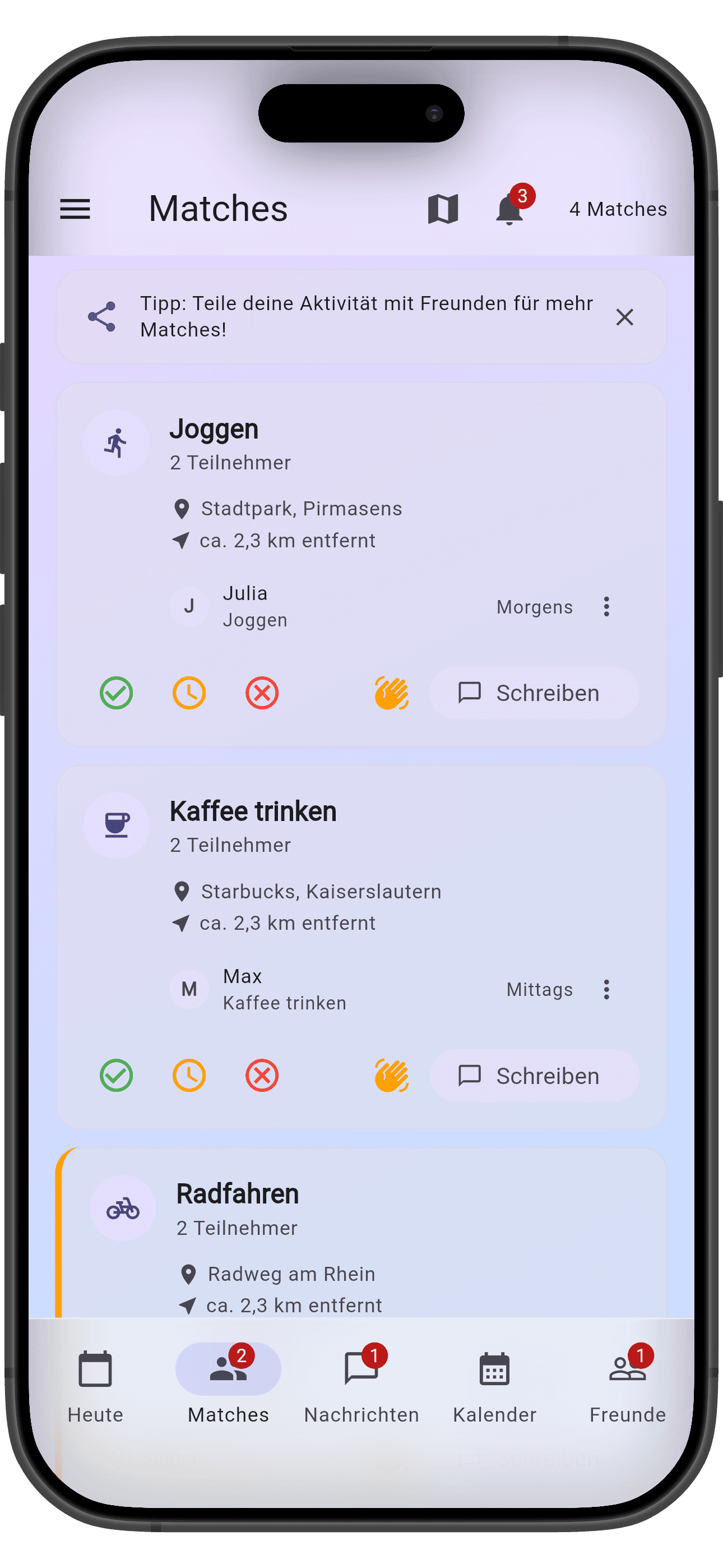Dismiss the tip banner with the X
The width and height of the screenshot is (723, 1568).
[624, 317]
